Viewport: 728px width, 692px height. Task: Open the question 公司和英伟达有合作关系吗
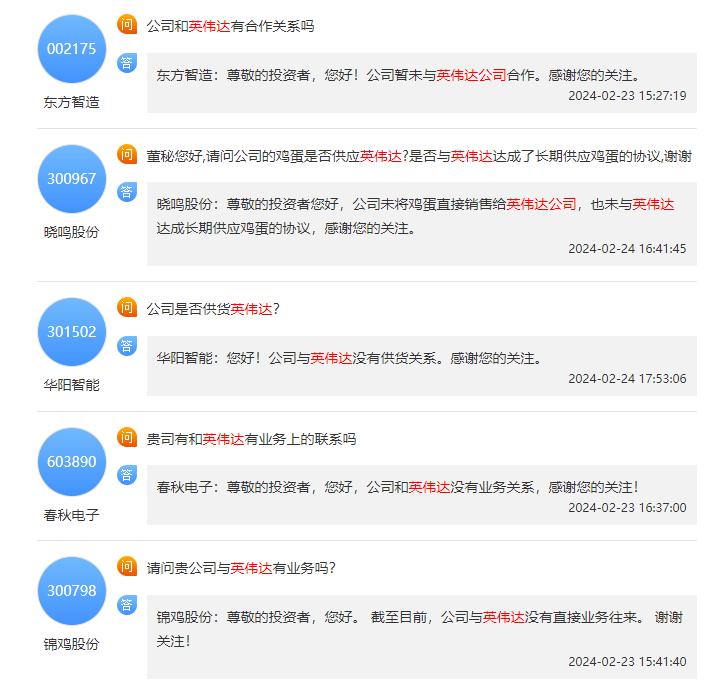230,25
